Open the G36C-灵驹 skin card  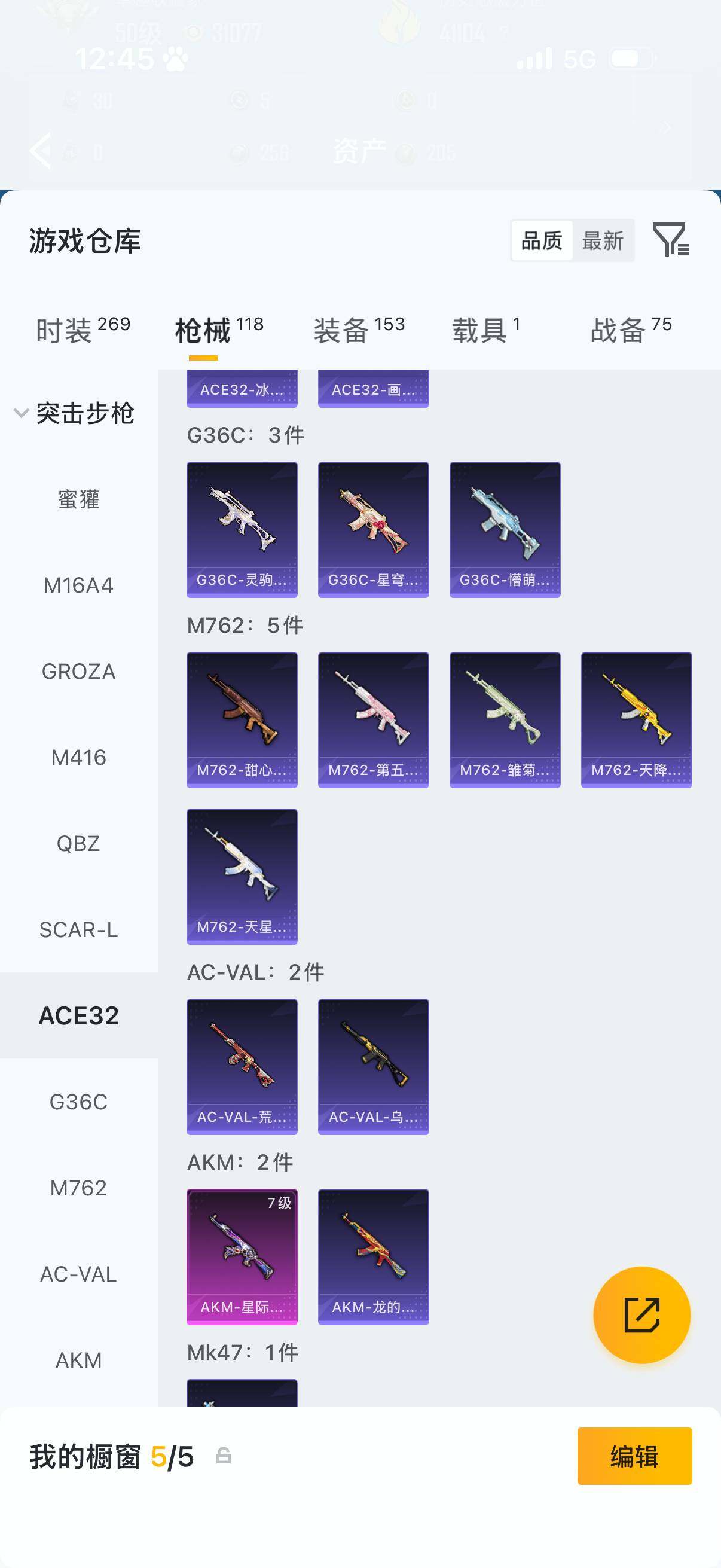pos(242,529)
